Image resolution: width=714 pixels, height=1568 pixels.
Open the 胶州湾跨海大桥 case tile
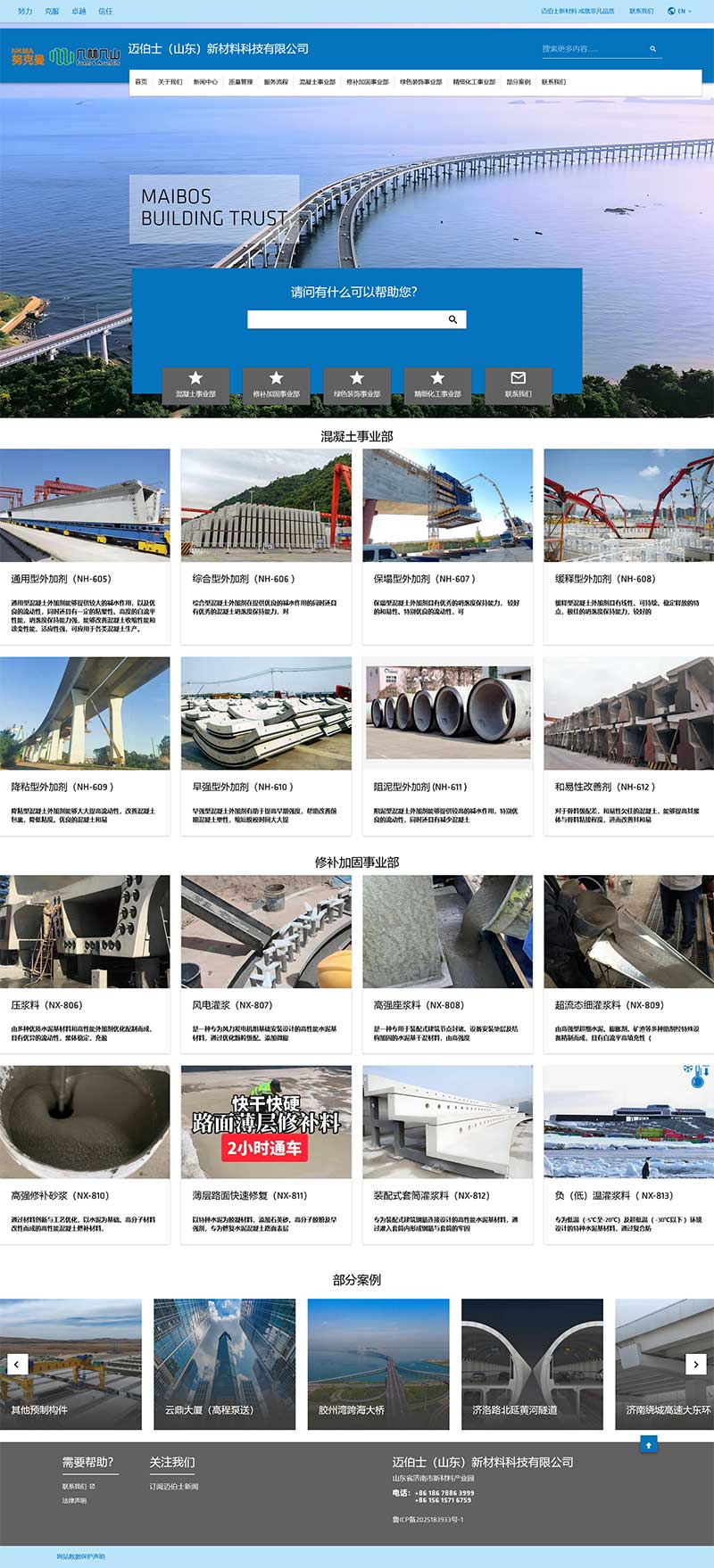378,1364
